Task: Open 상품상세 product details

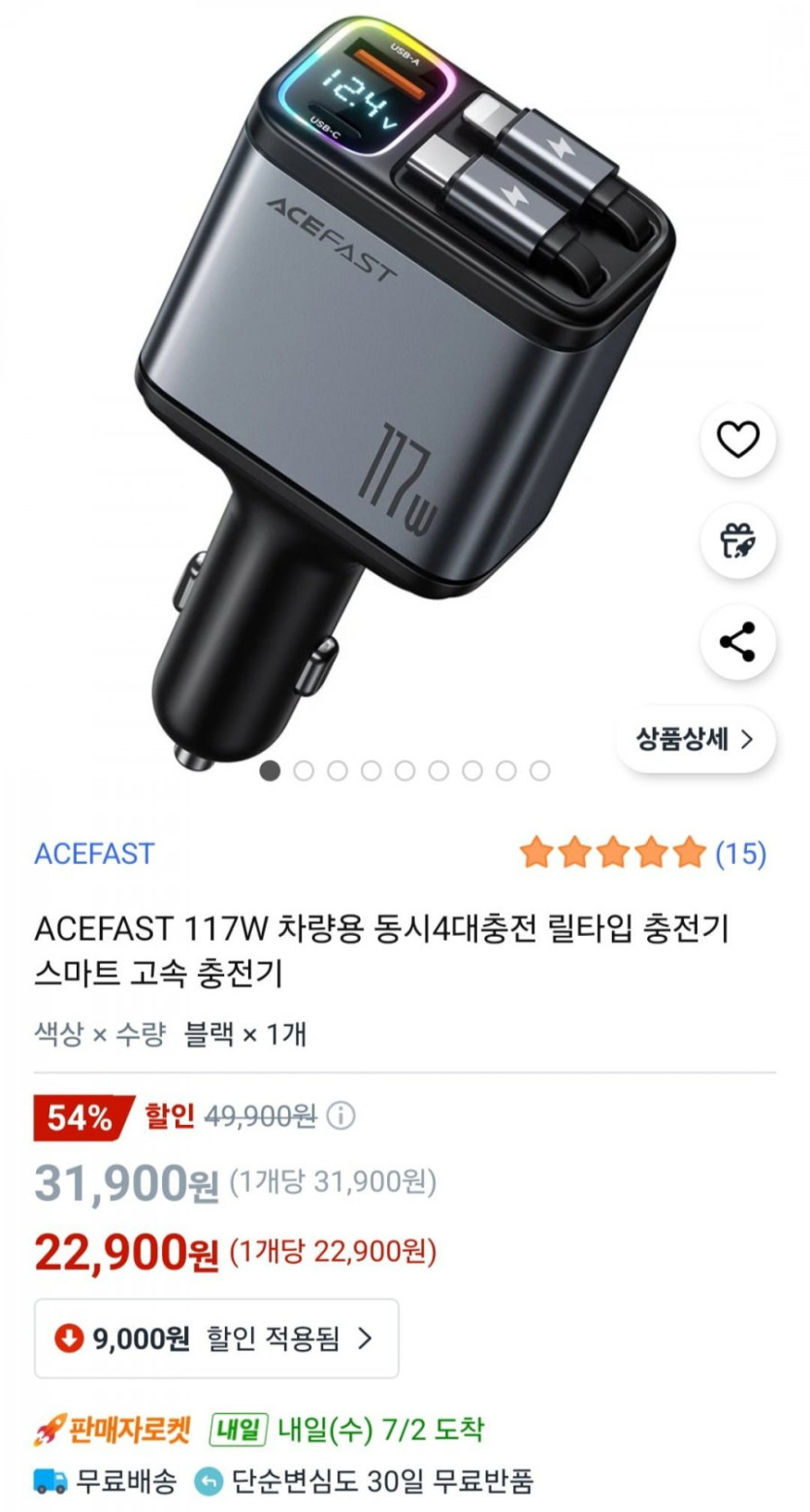Action: pyautogui.click(x=695, y=740)
